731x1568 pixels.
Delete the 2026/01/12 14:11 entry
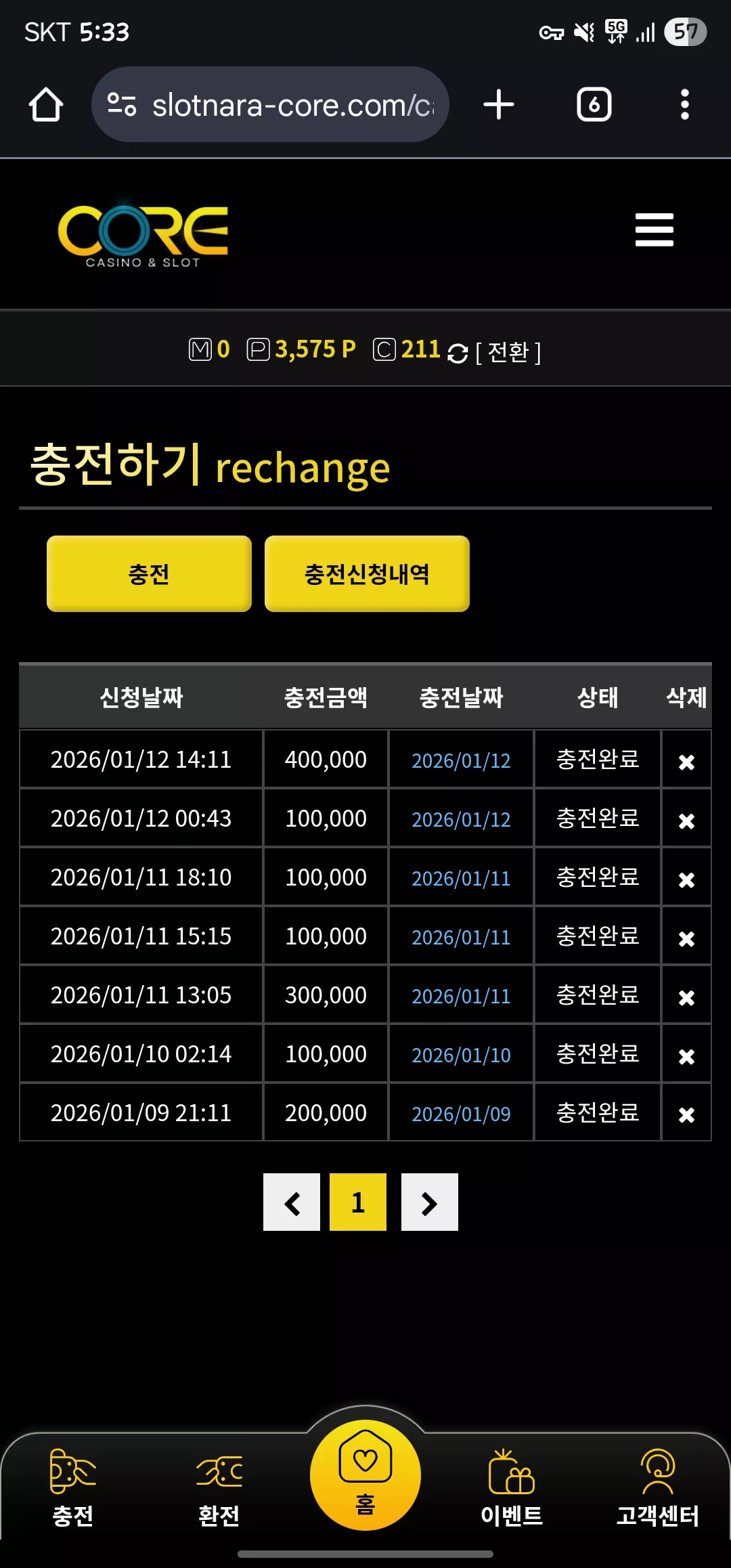[686, 762]
